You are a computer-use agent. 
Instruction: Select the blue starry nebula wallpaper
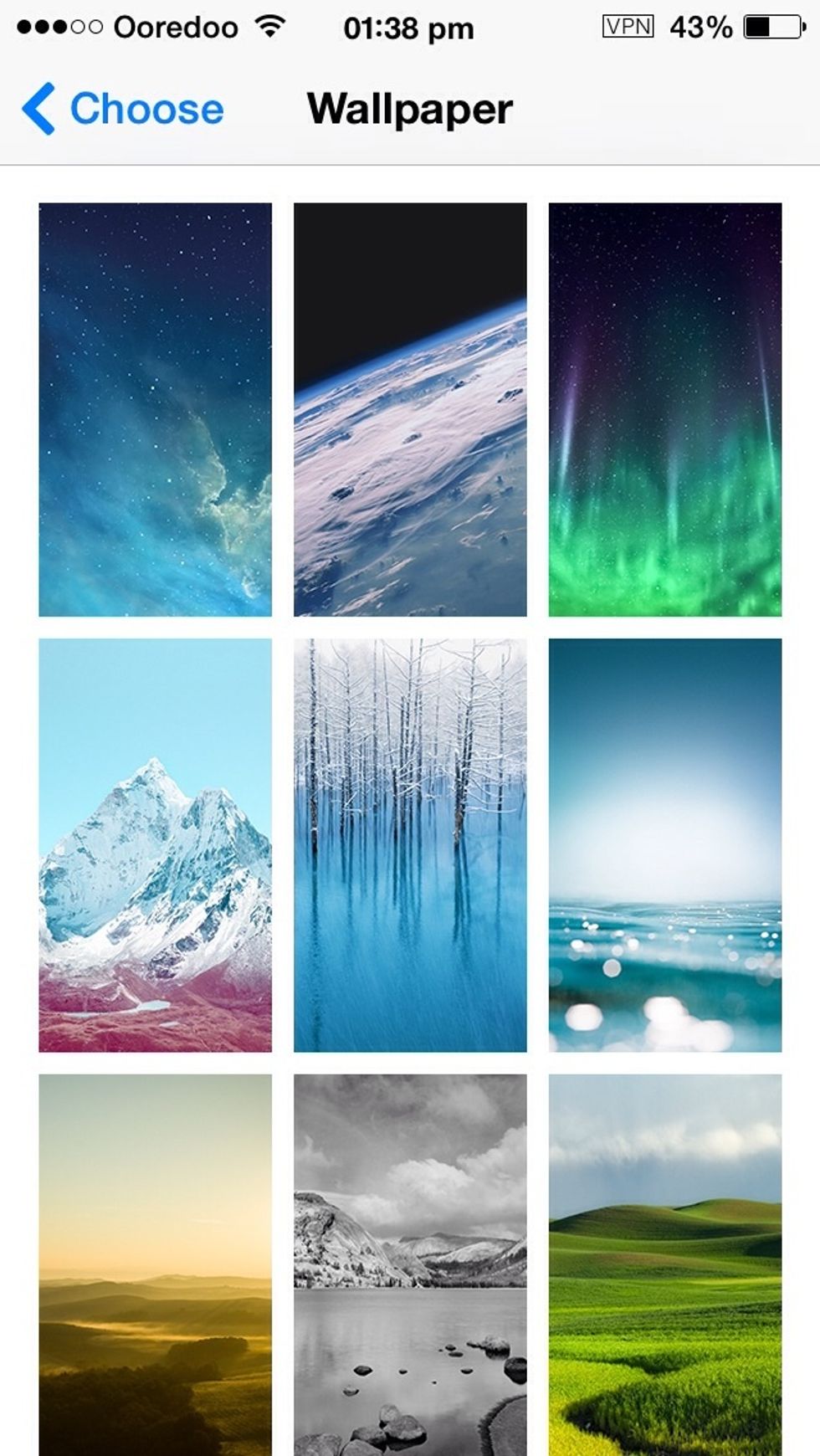(x=155, y=409)
